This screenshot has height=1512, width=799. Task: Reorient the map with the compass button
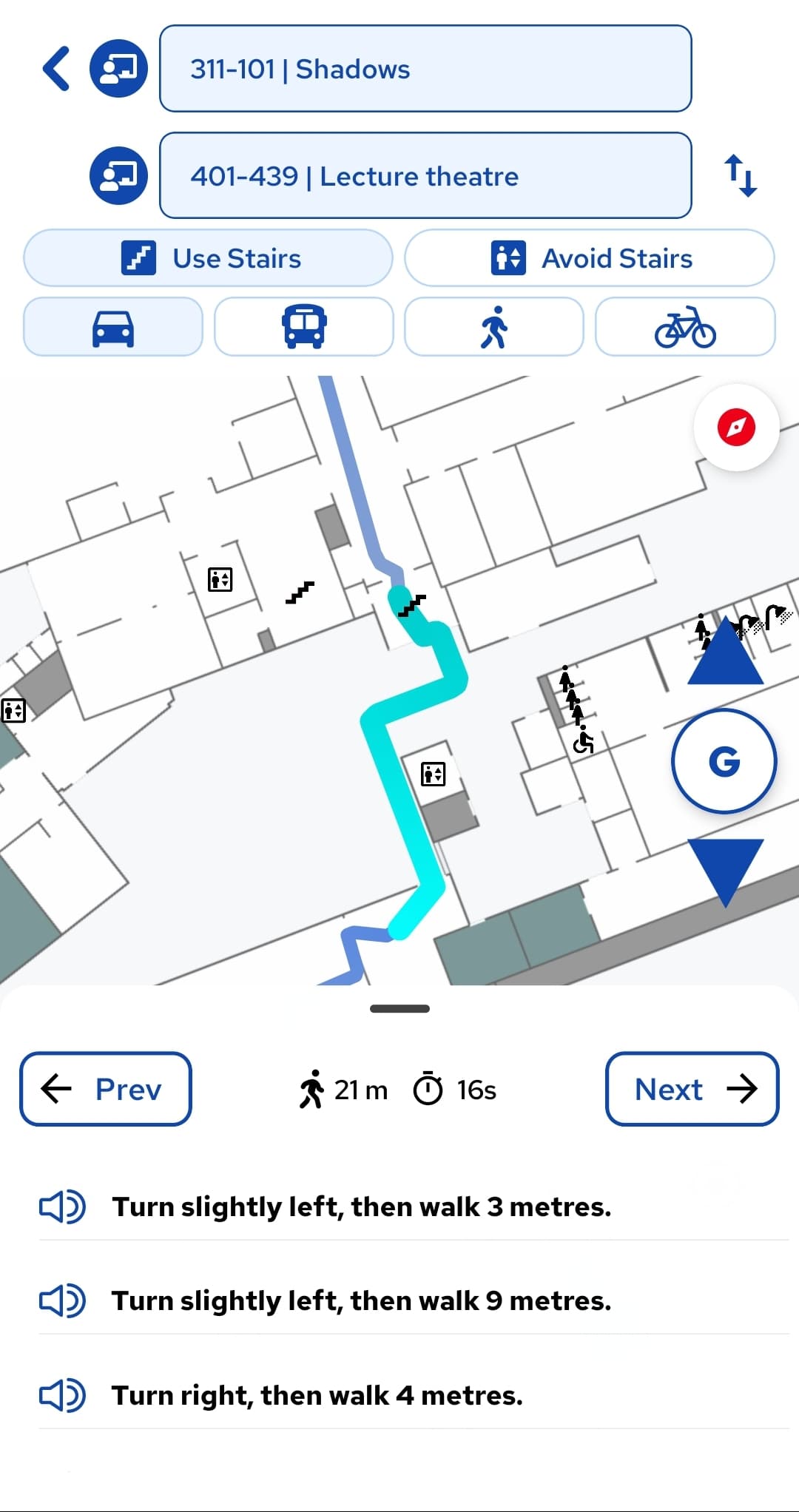click(736, 428)
